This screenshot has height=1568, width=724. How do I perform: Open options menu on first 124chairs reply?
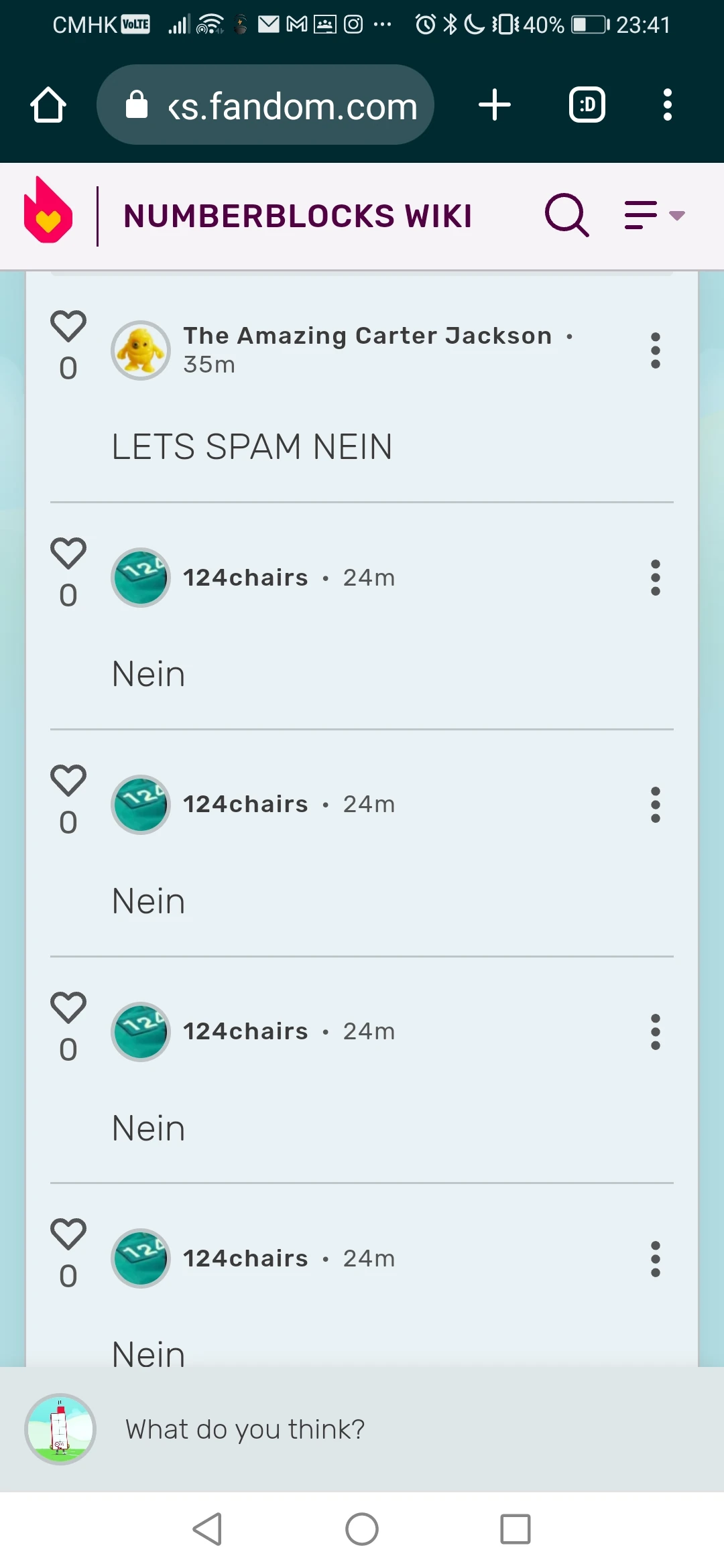[x=655, y=577]
